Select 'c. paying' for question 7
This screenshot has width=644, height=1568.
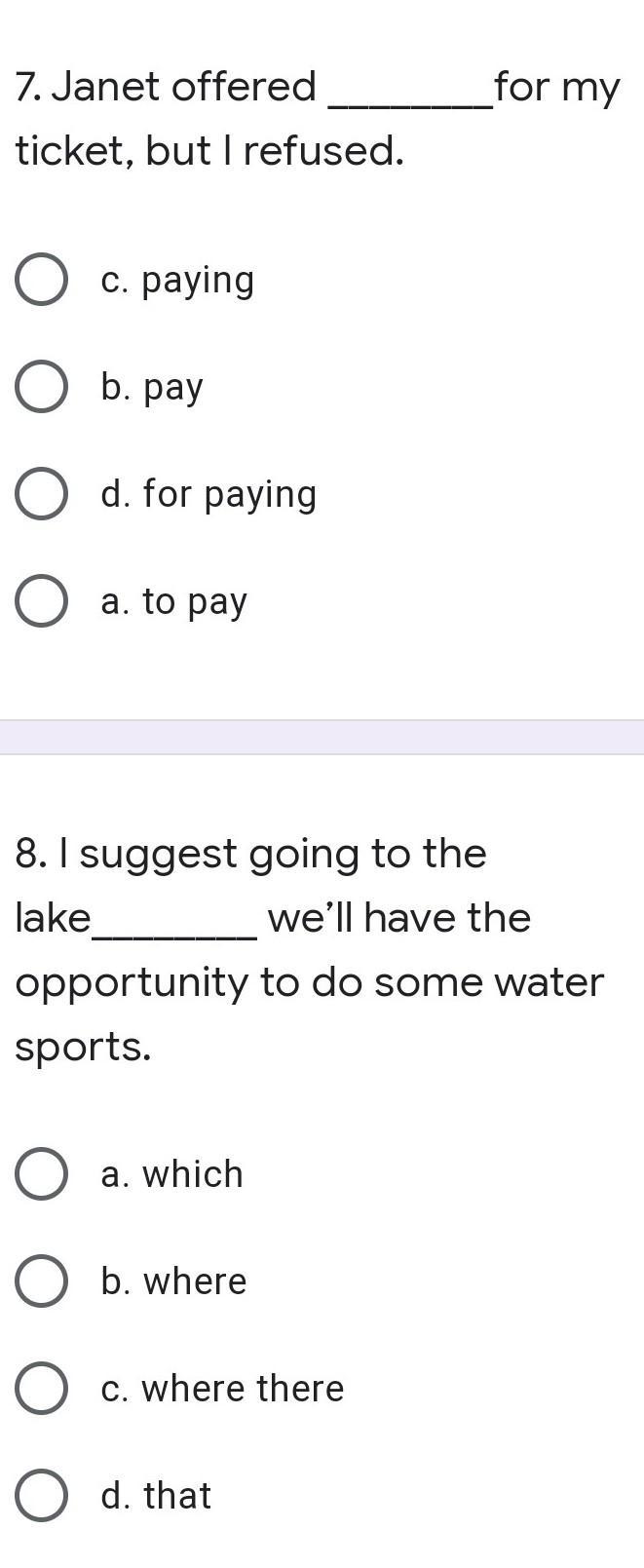pyautogui.click(x=42, y=280)
